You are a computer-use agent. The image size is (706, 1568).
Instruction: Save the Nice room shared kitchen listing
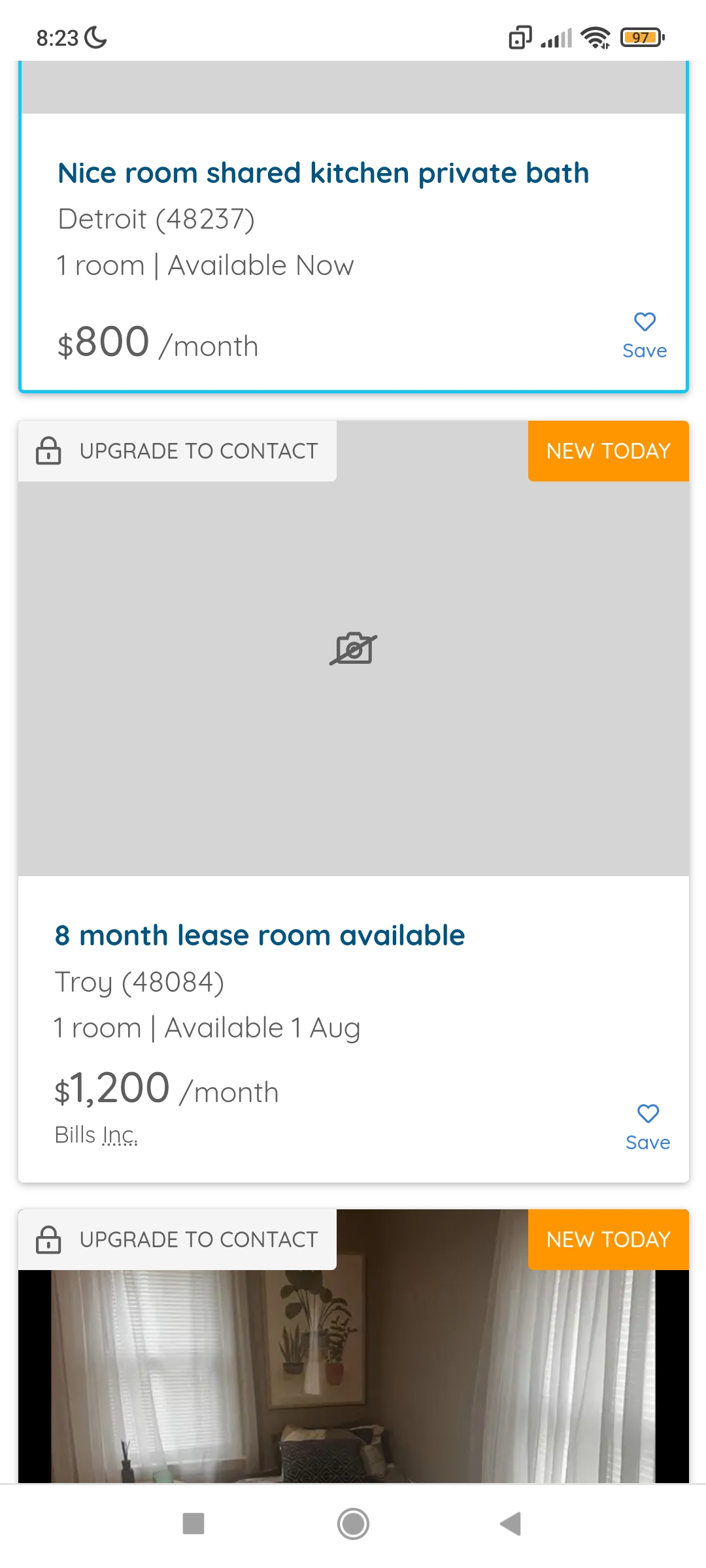645,336
